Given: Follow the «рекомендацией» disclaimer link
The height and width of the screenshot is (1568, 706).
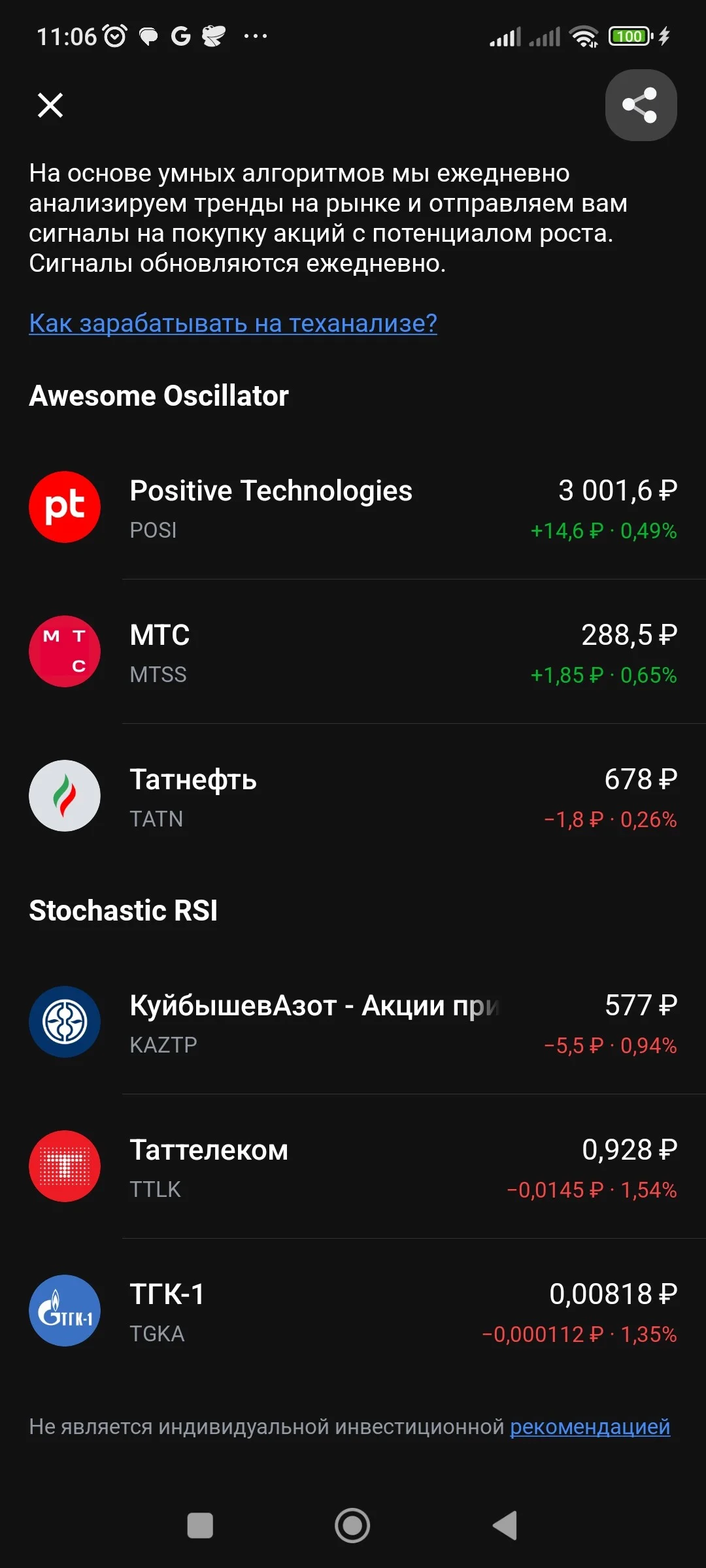Looking at the screenshot, I should click(590, 1427).
